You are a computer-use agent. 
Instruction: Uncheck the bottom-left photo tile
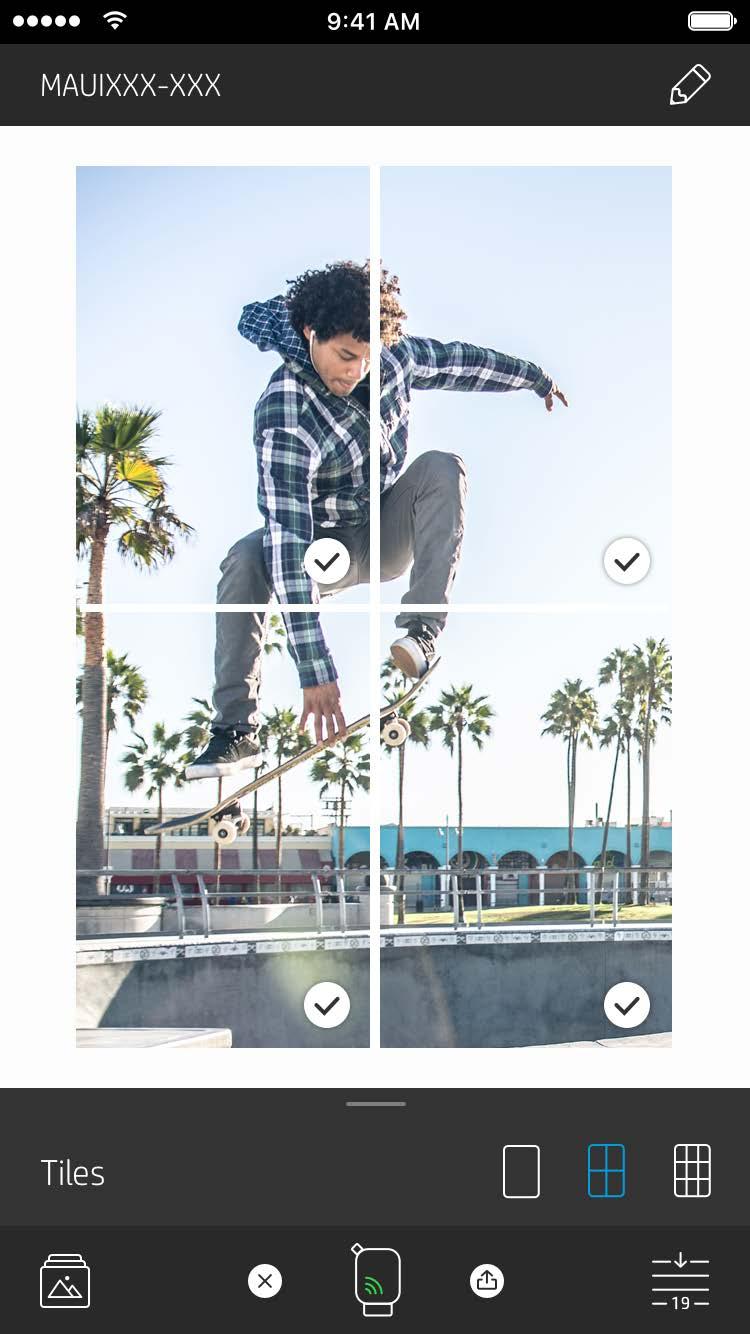coord(327,1005)
